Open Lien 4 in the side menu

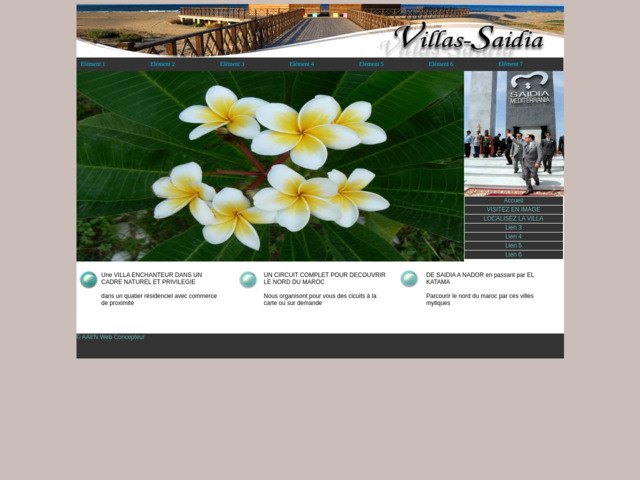tap(513, 237)
